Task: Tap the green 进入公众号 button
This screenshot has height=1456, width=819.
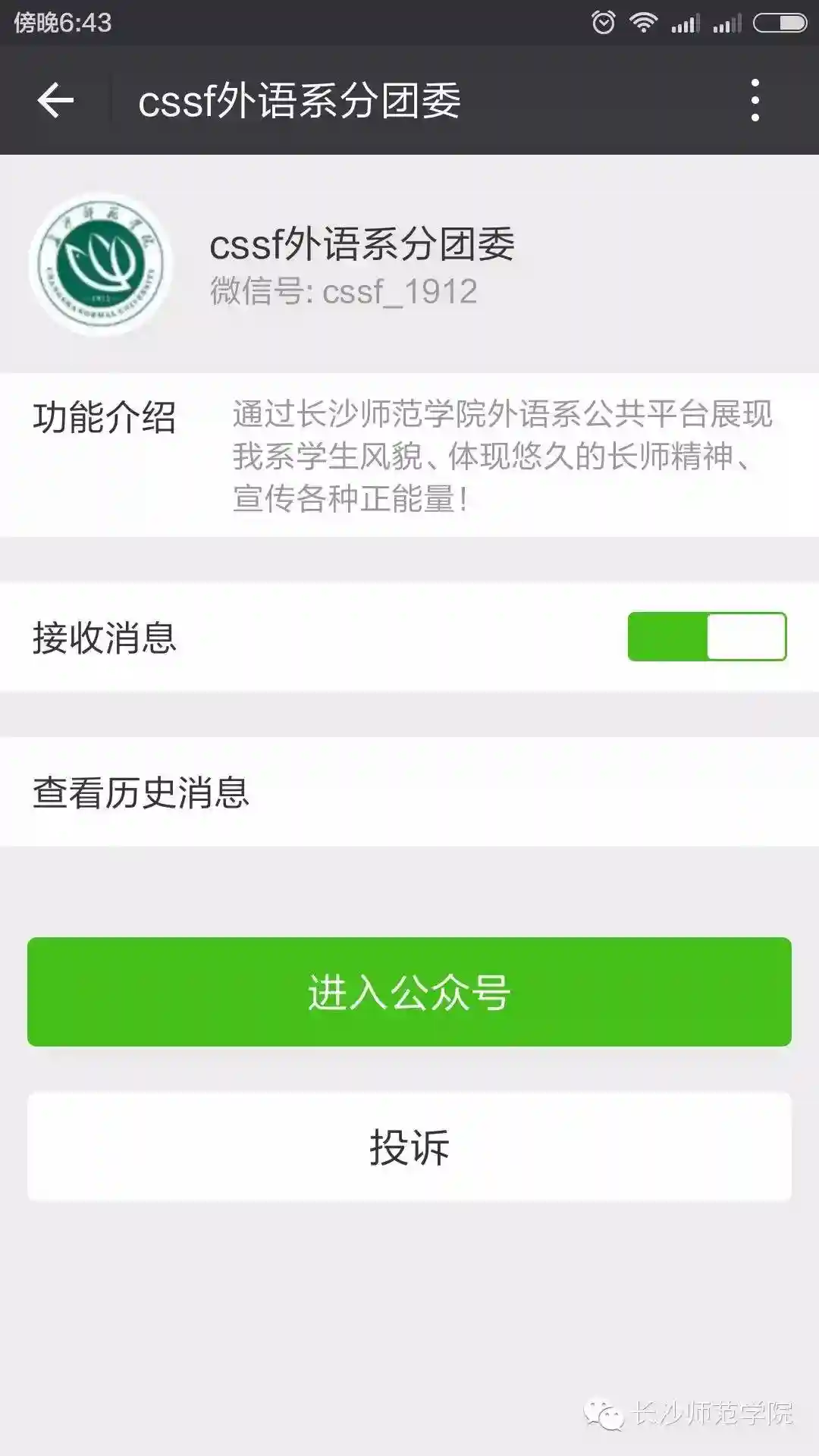Action: tap(409, 992)
